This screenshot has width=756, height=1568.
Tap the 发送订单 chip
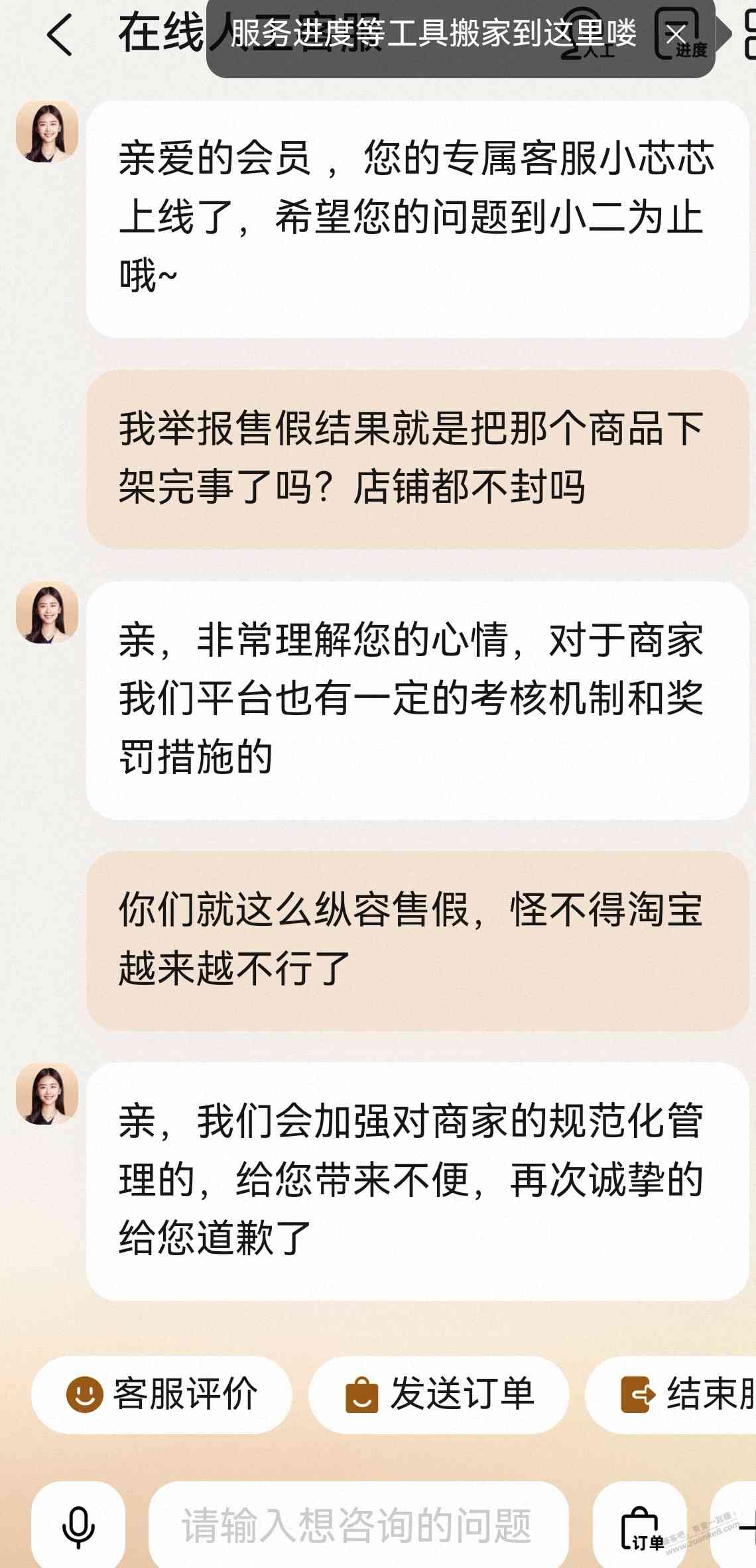[438, 1392]
